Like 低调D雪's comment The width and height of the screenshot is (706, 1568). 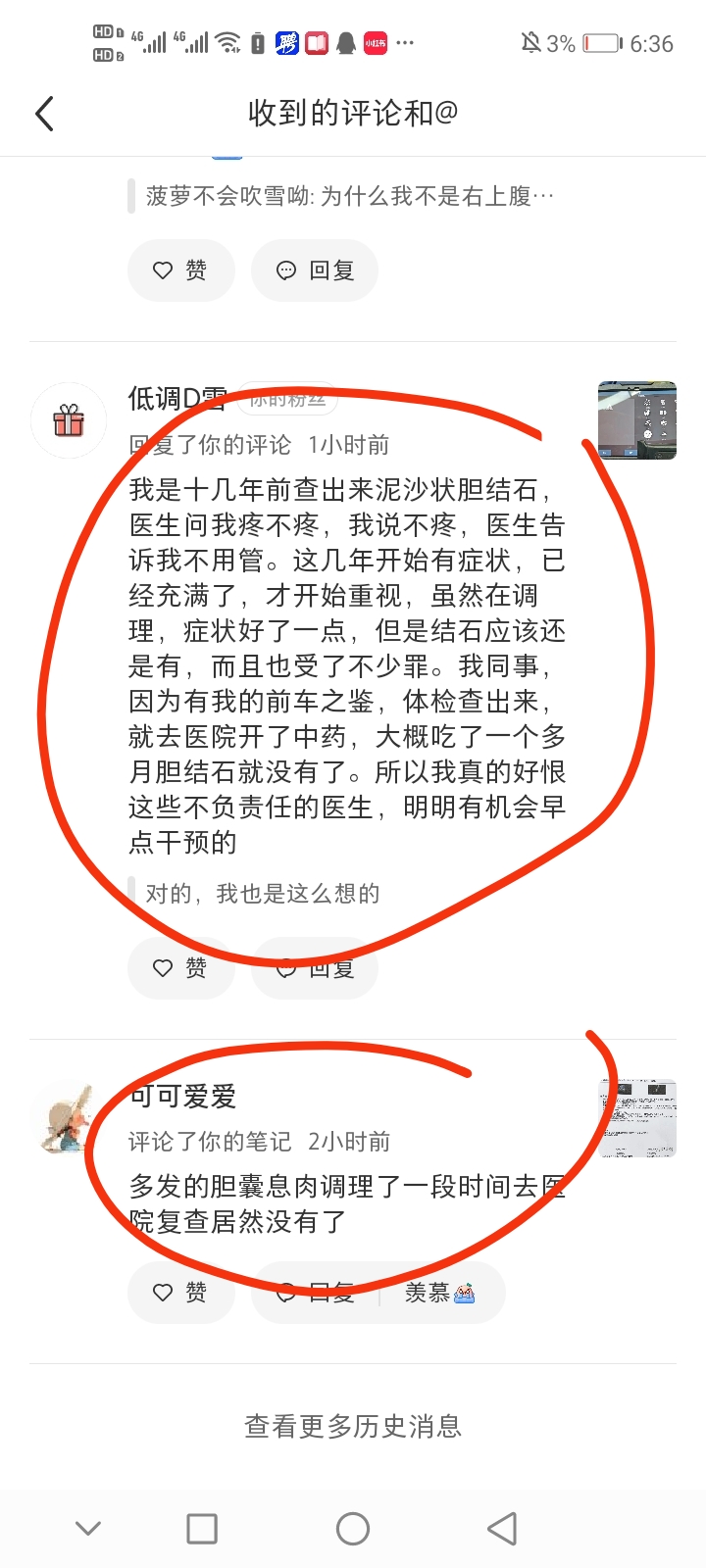[181, 968]
